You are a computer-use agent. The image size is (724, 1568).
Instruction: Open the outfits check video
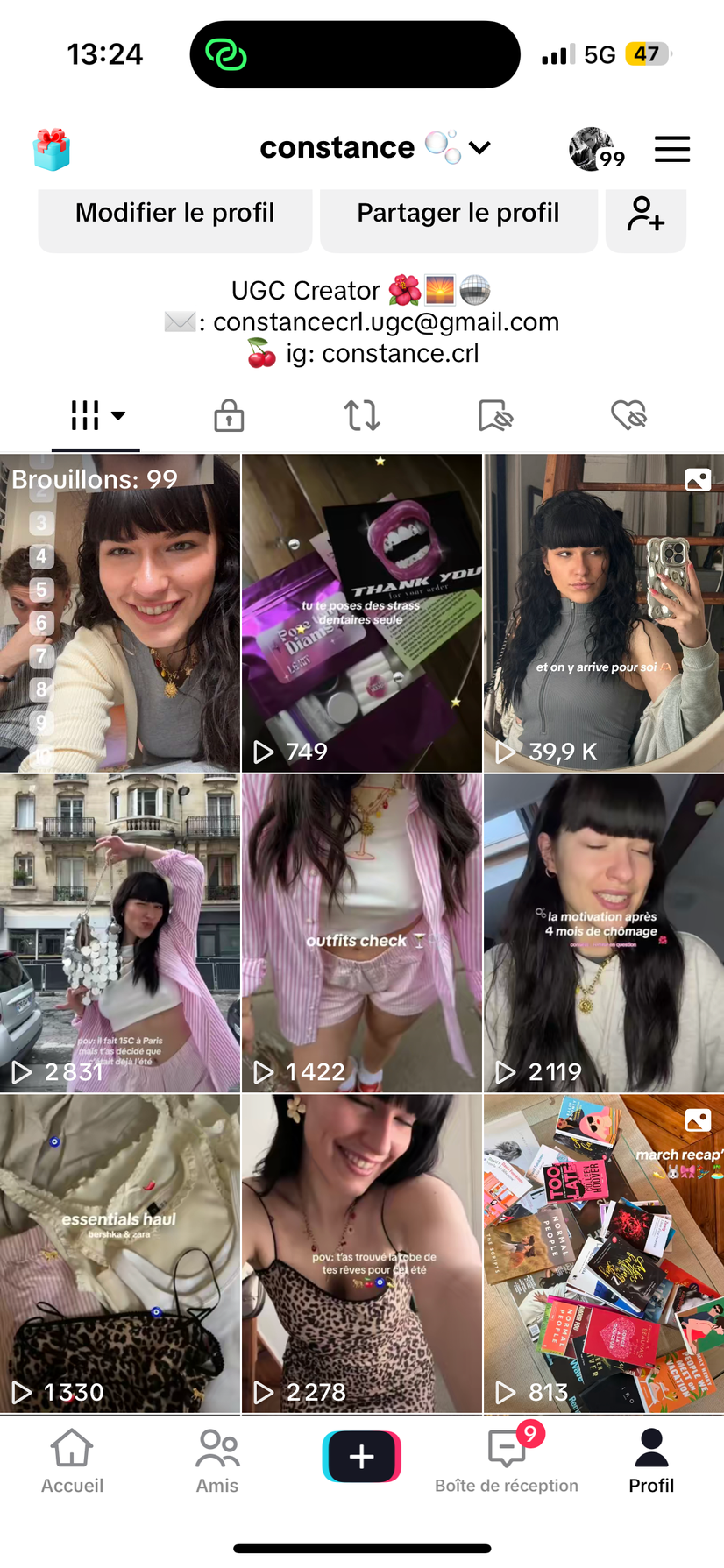click(x=362, y=933)
